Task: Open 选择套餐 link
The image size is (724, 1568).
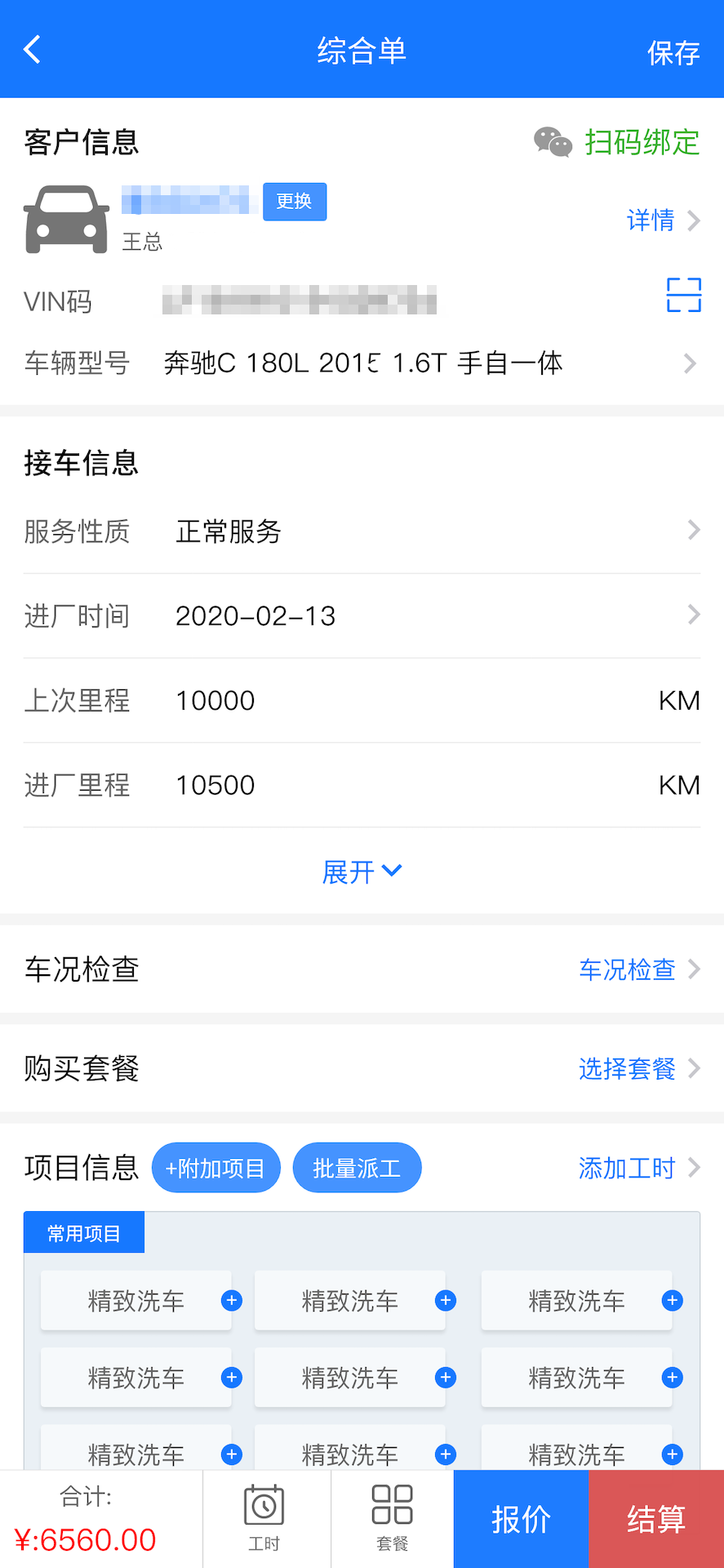Action: [627, 1068]
